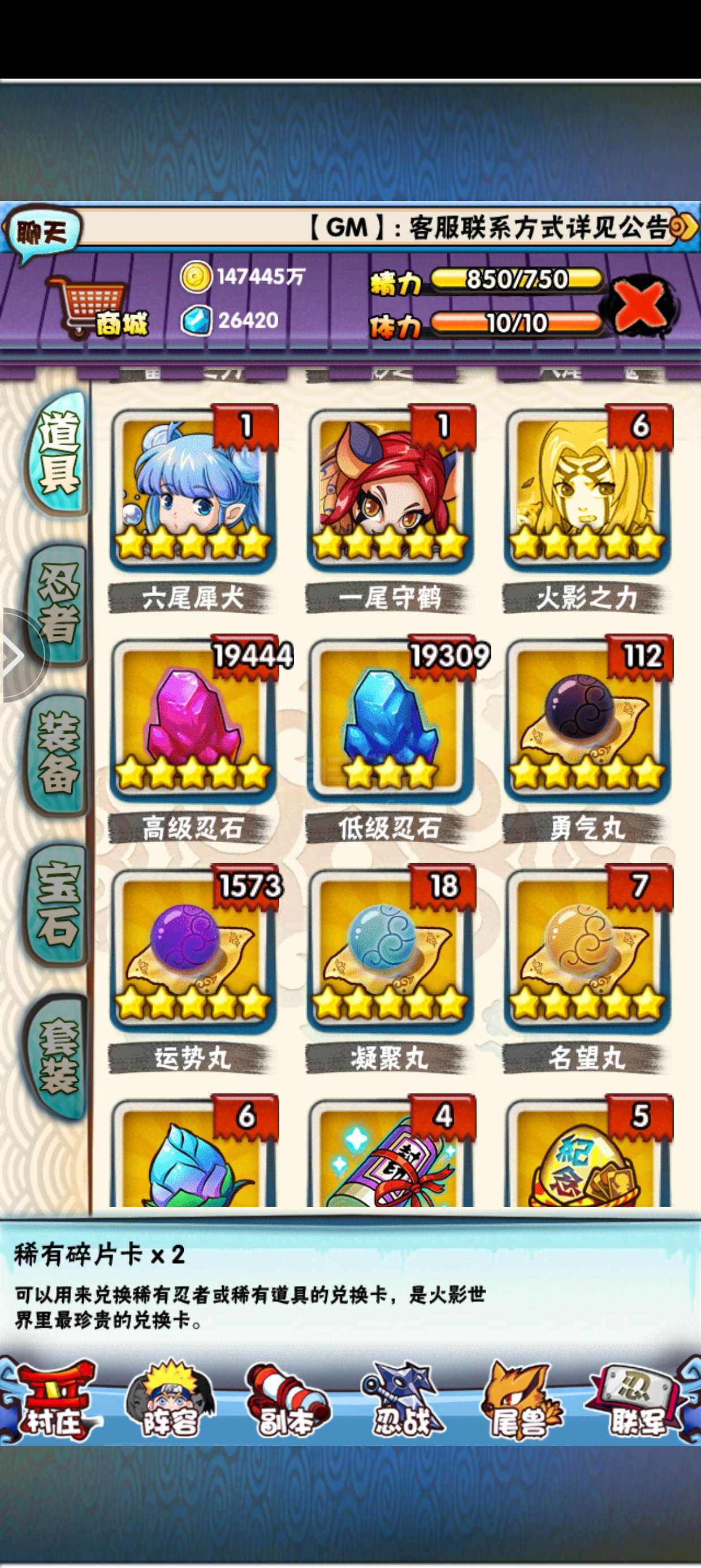Switch to the 忍者 side tab
The width and height of the screenshot is (701, 1568).
[58, 604]
